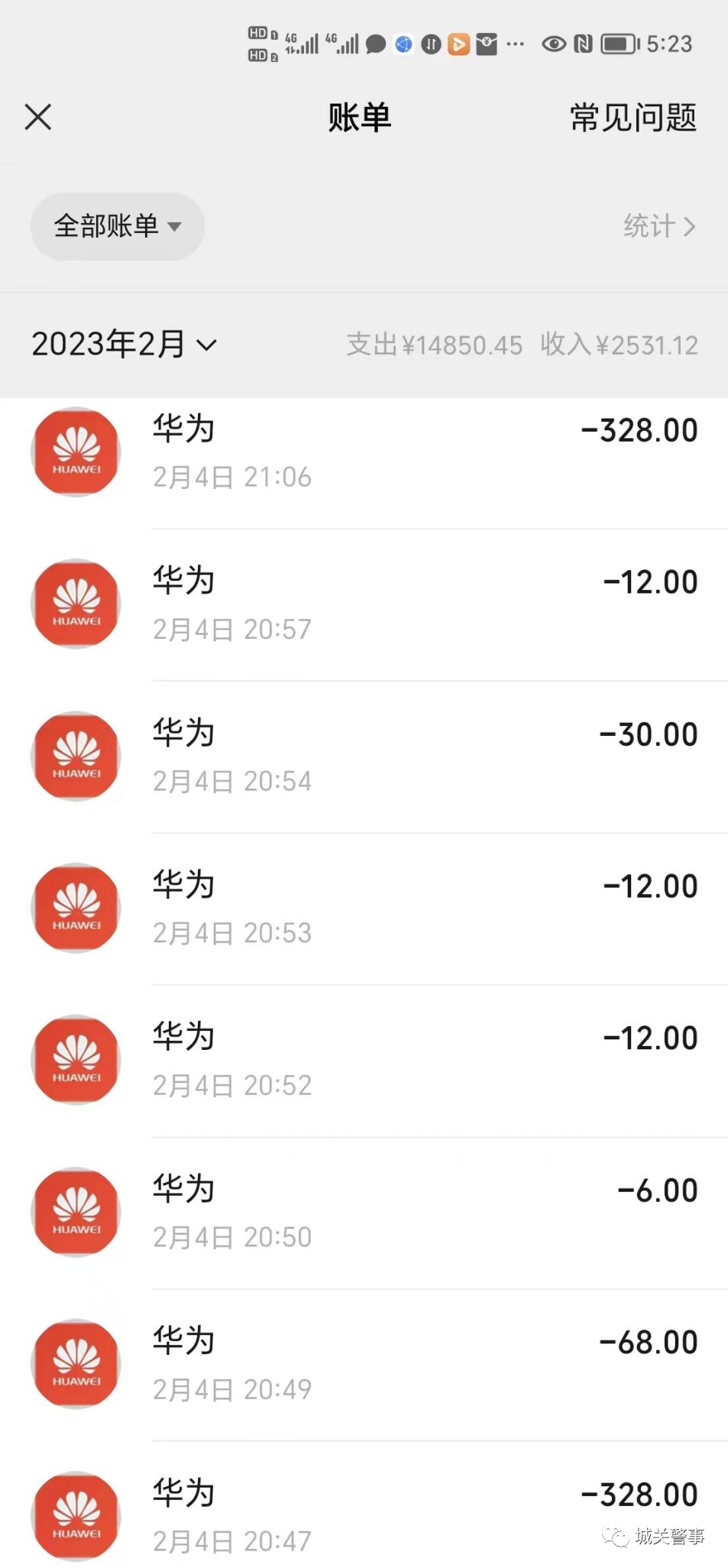The image size is (728, 1568).
Task: View details of 华为 -68.00 at 20:49
Action: tap(364, 1365)
